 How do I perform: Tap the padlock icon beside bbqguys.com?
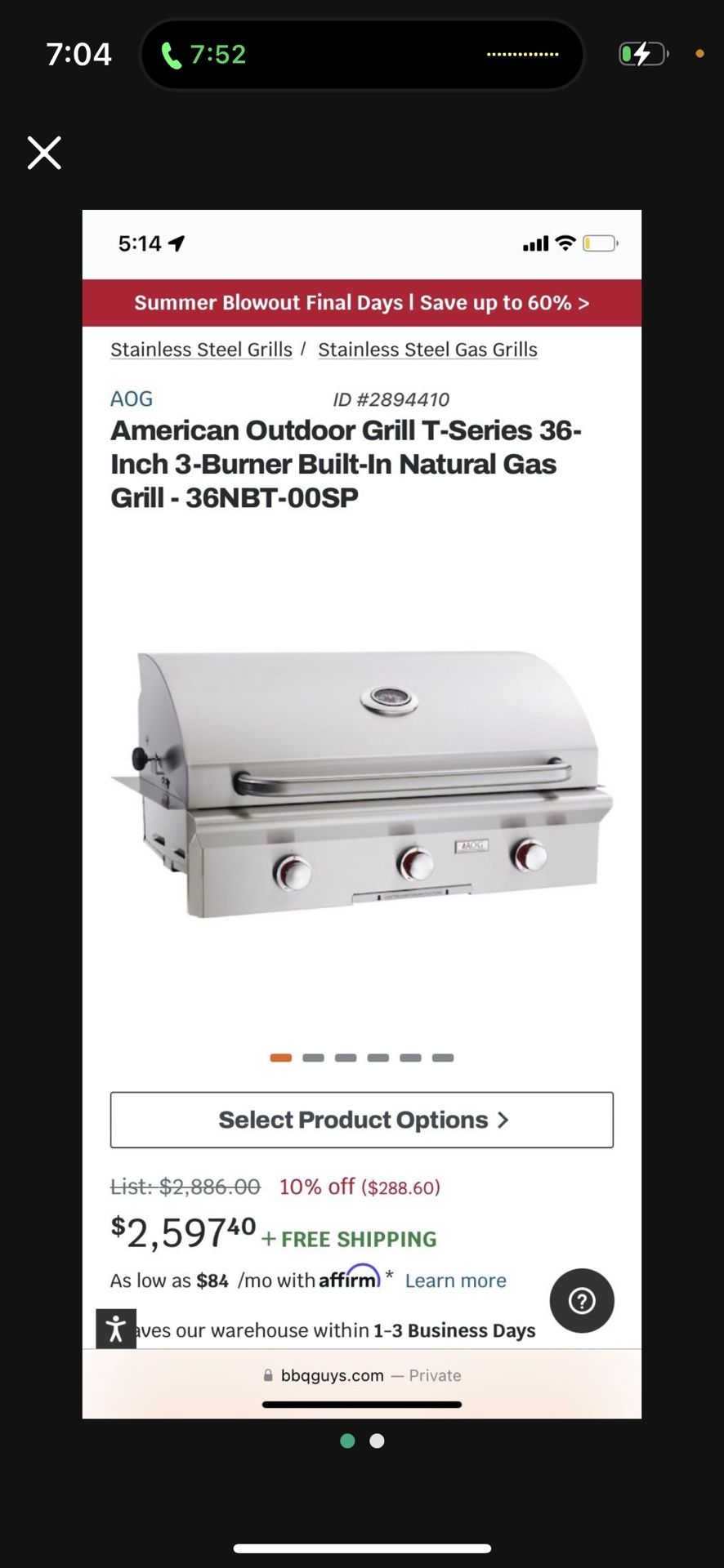pos(267,1374)
